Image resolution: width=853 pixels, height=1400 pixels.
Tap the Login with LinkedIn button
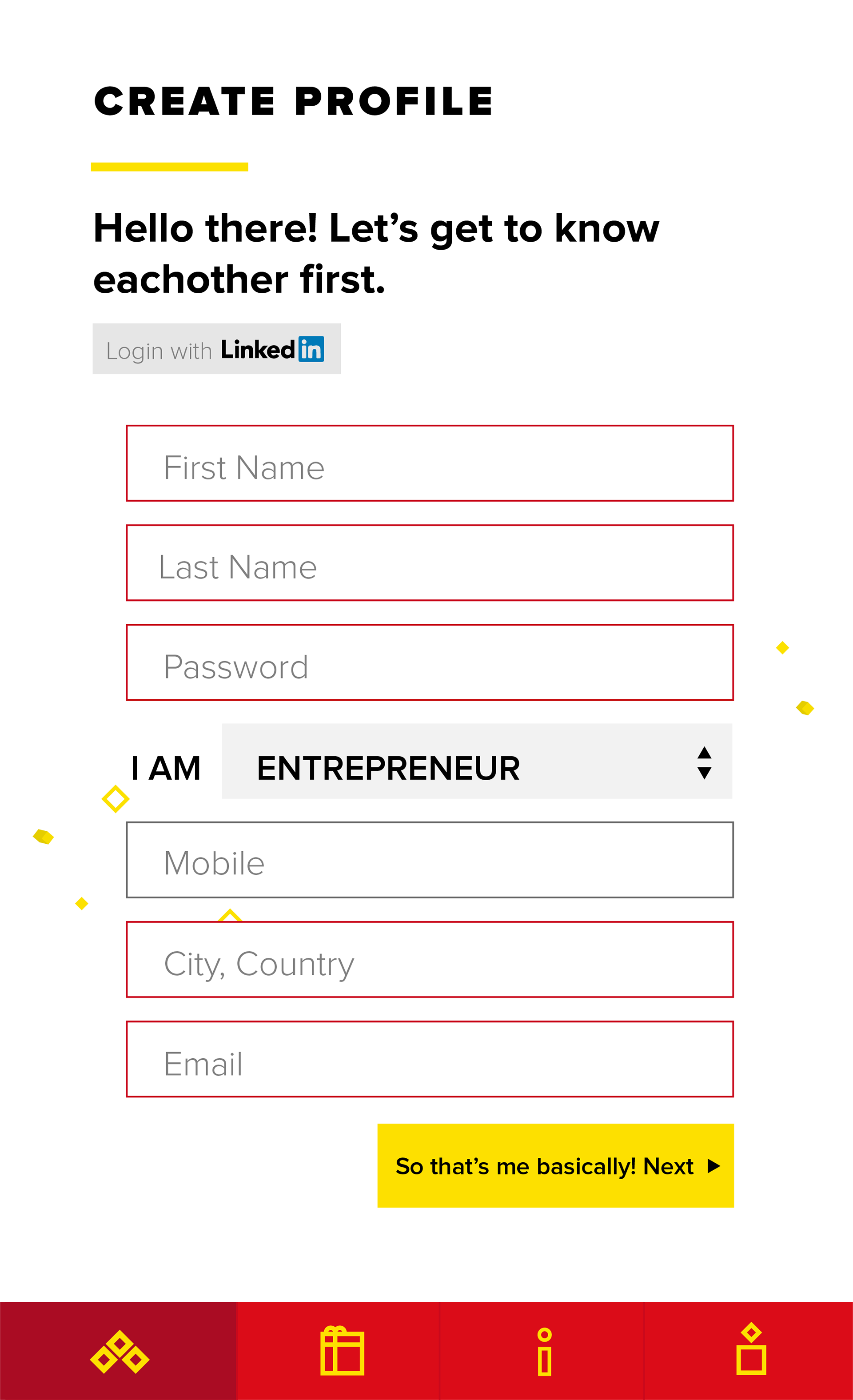(216, 349)
